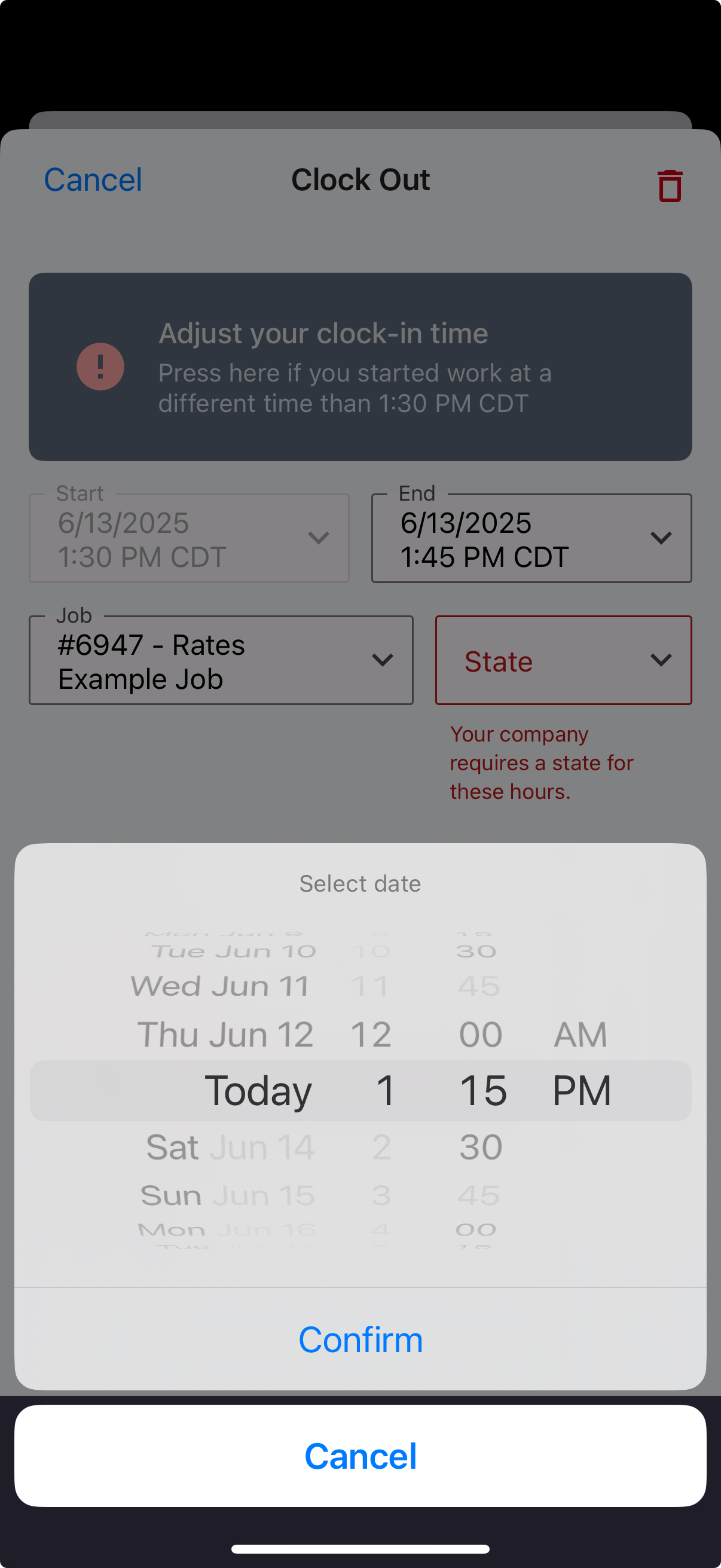This screenshot has width=721, height=1568.
Task: Tap the white Cancel button below the picker
Action: [x=360, y=1456]
